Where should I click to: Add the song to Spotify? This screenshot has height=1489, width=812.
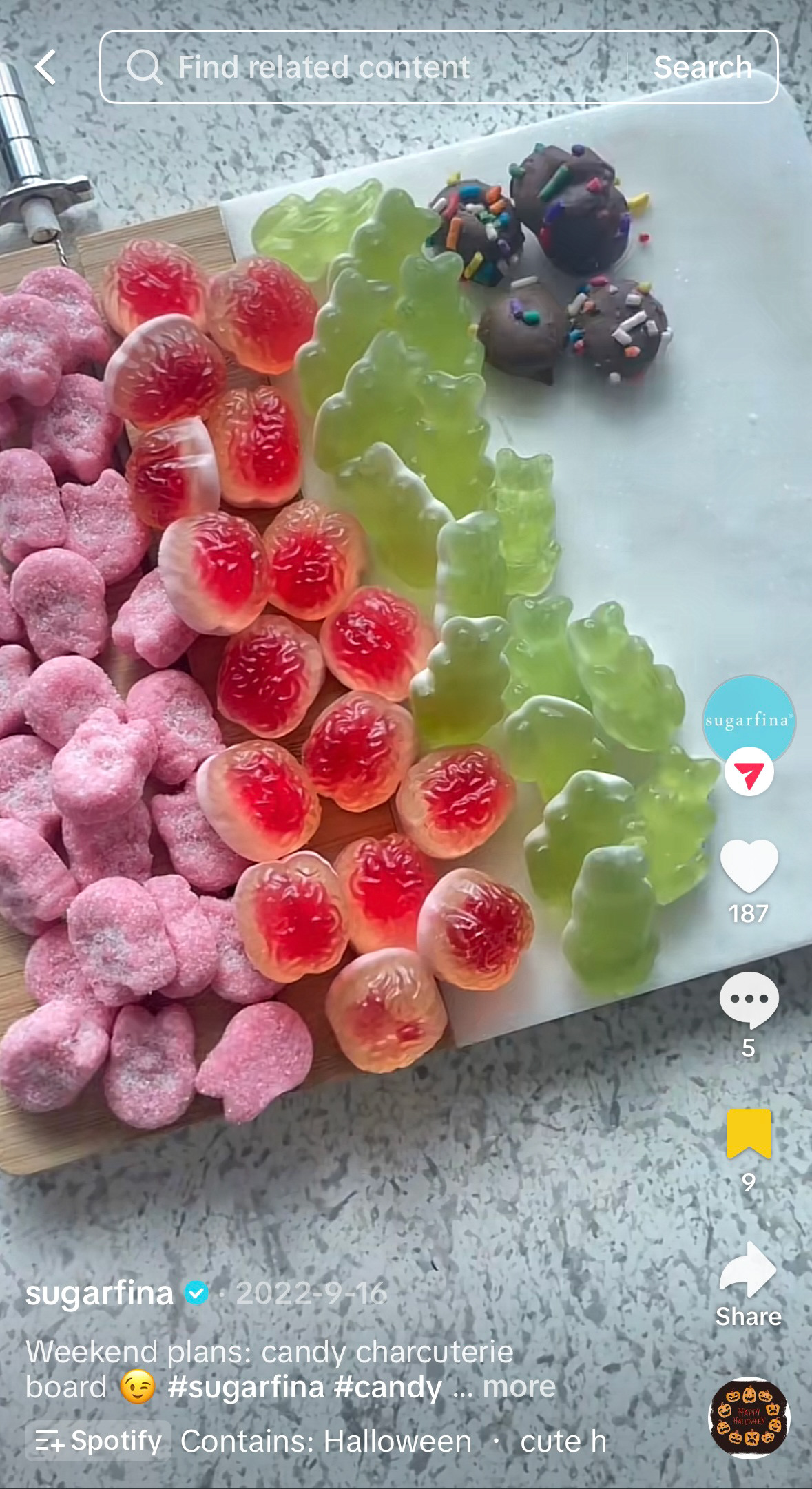(98, 1441)
